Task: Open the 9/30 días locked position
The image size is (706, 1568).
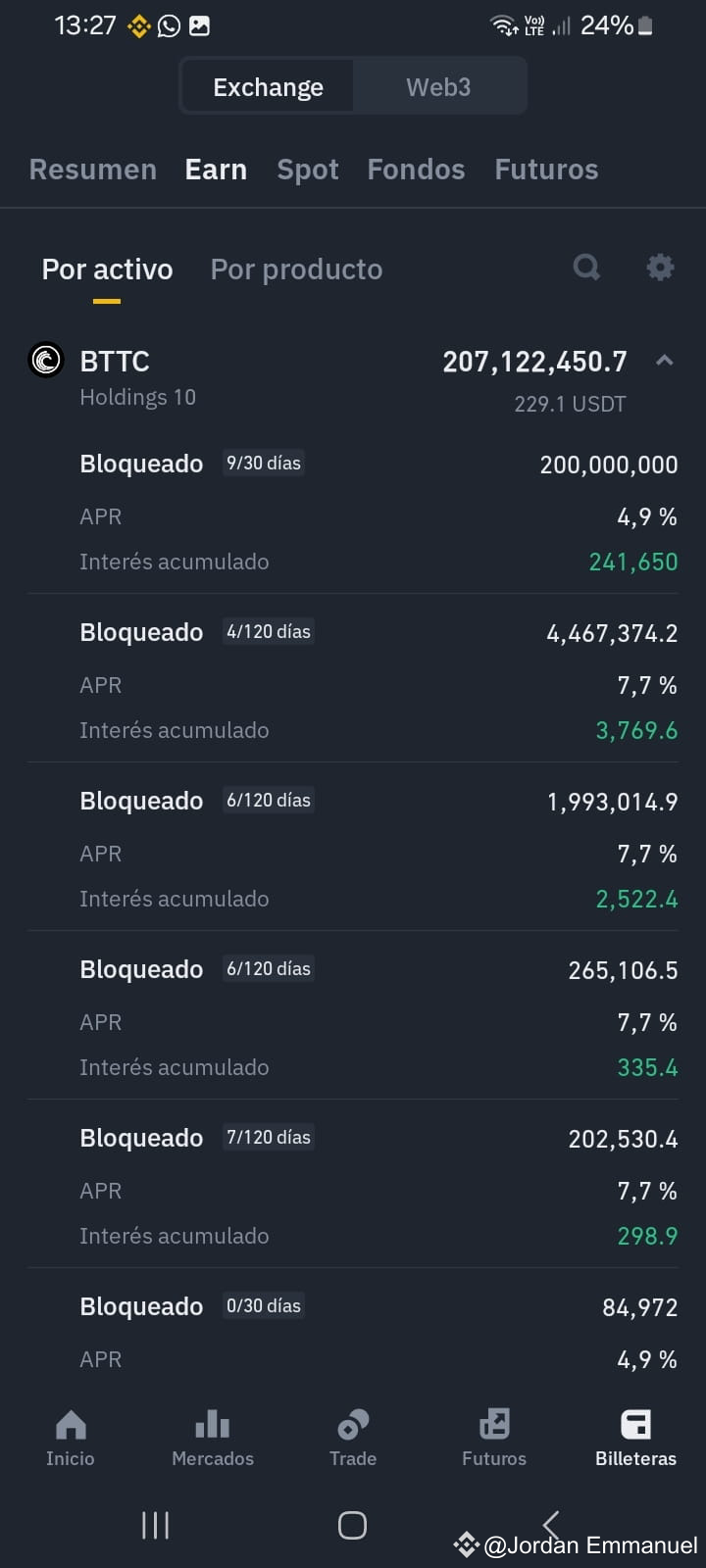Action: 353,510
